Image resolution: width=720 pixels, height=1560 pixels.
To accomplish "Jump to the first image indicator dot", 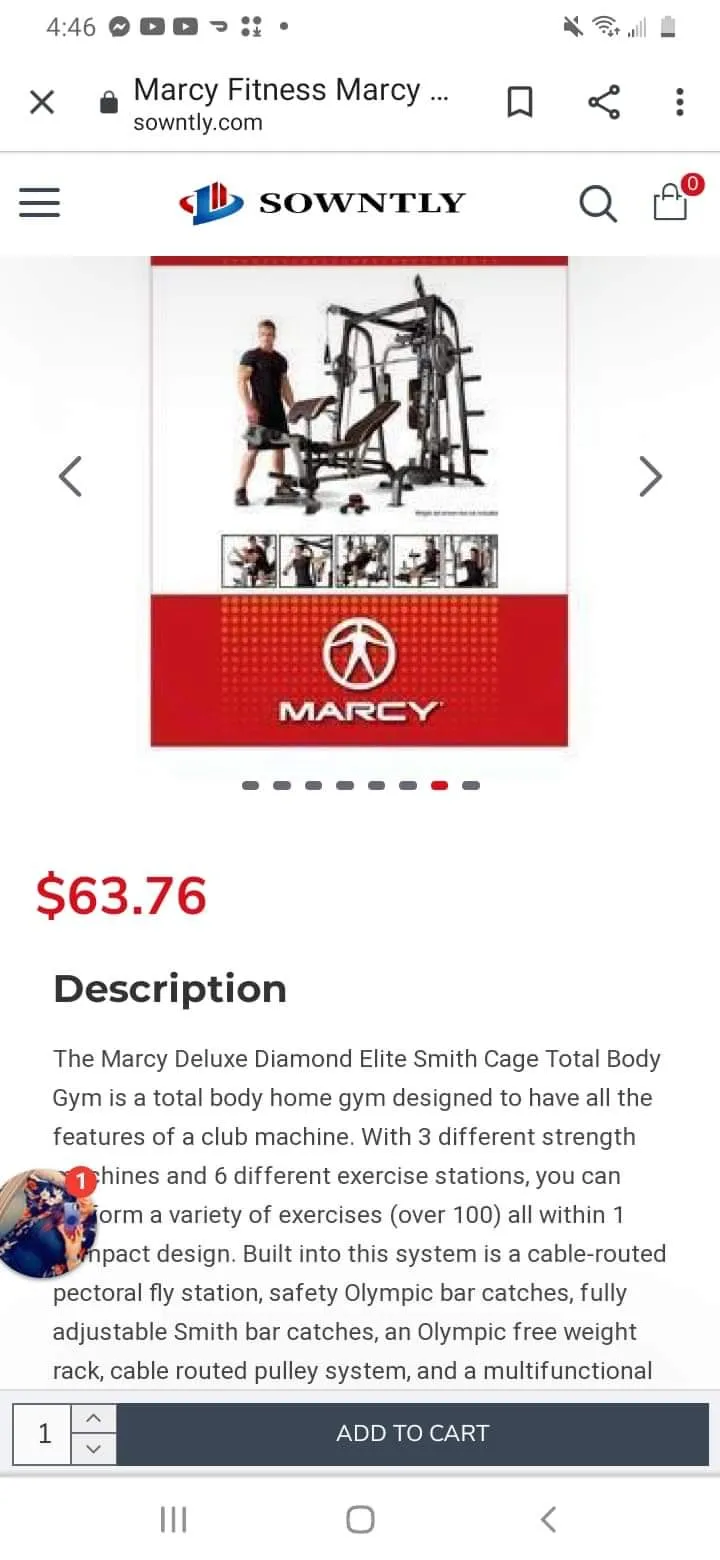I will pyautogui.click(x=251, y=785).
